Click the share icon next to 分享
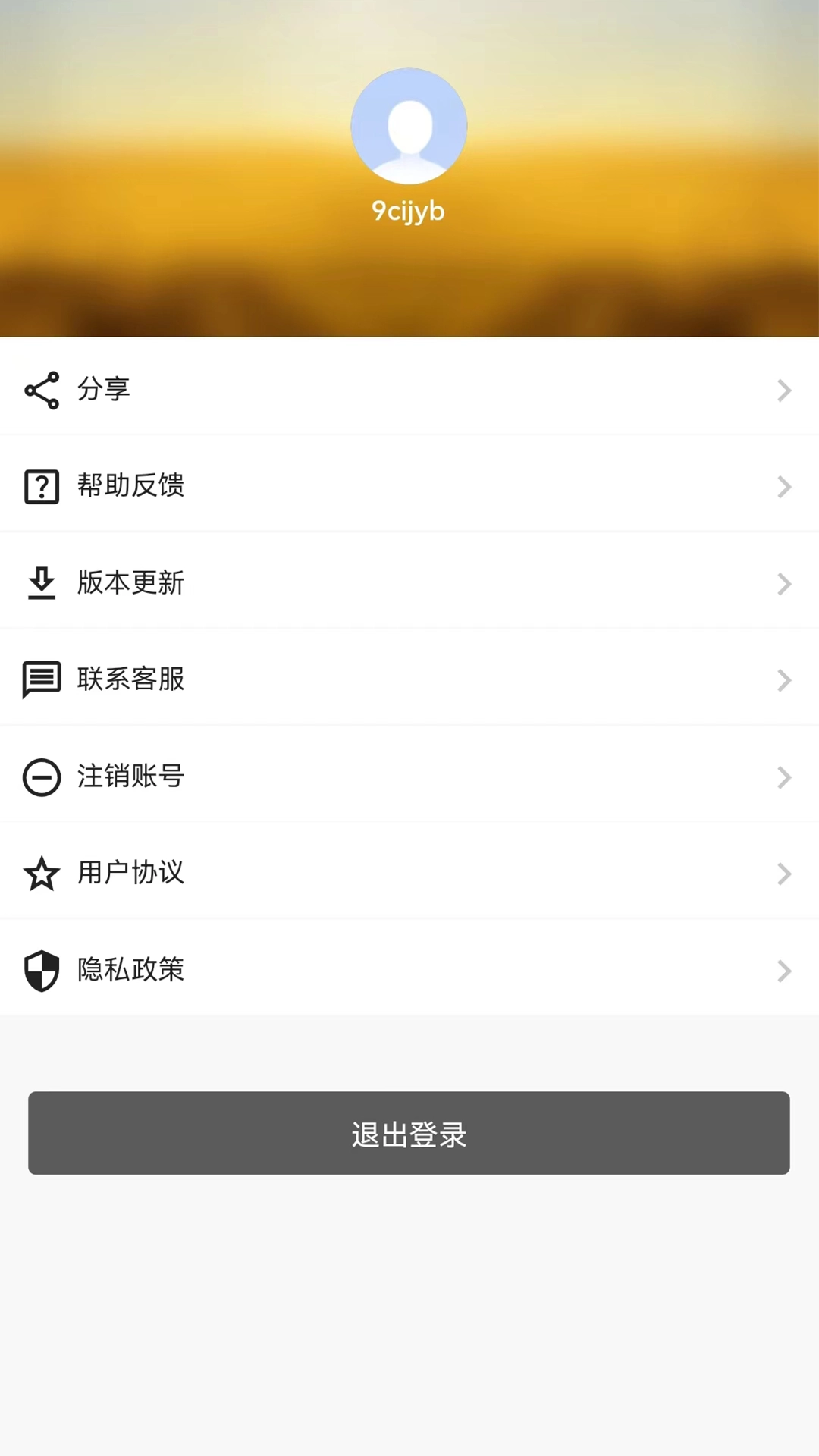Image resolution: width=819 pixels, height=1456 pixels. (42, 390)
